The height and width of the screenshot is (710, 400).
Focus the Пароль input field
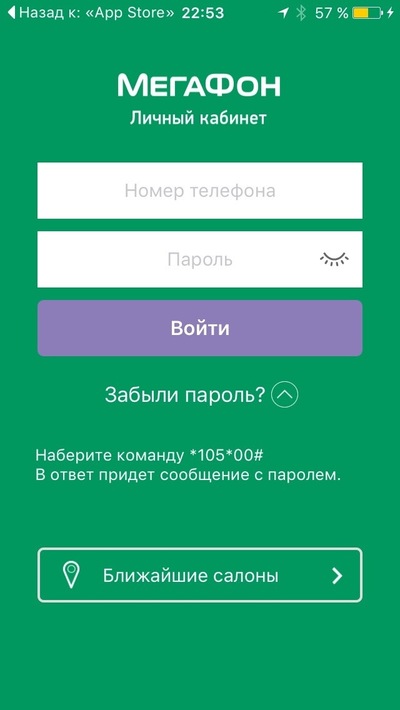(200, 259)
